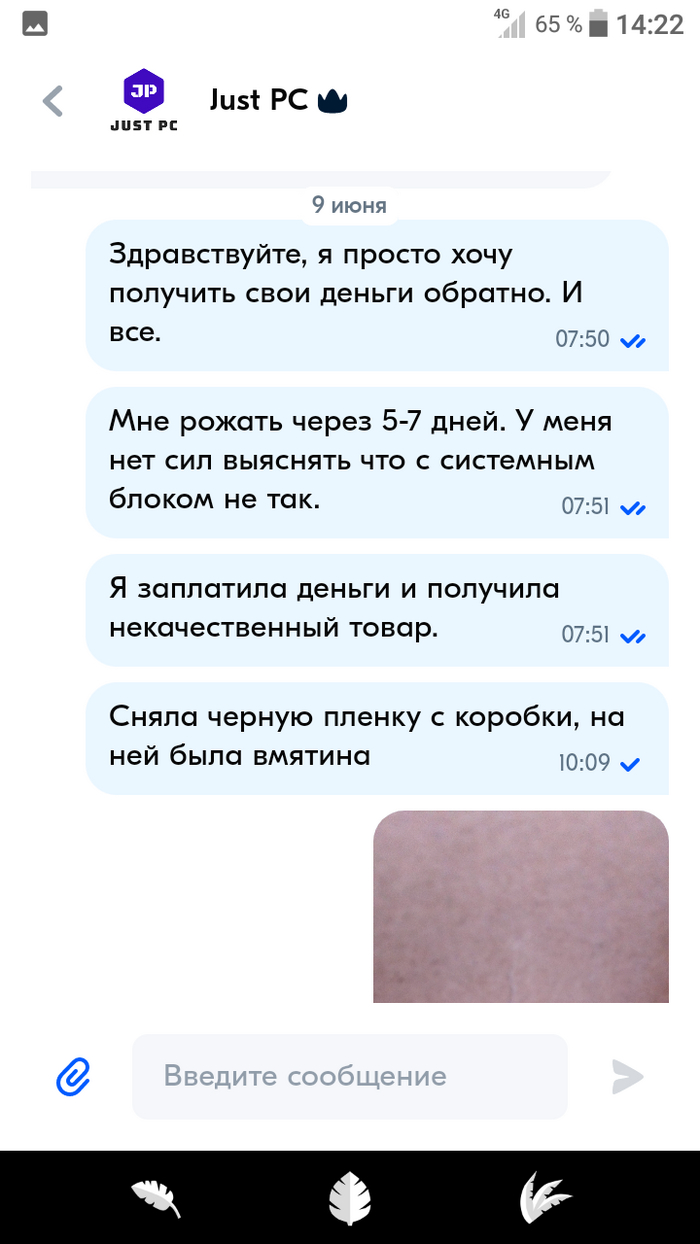Focus the "Введите сообщение" message field
Image resolution: width=700 pixels, height=1244 pixels.
349,1077
